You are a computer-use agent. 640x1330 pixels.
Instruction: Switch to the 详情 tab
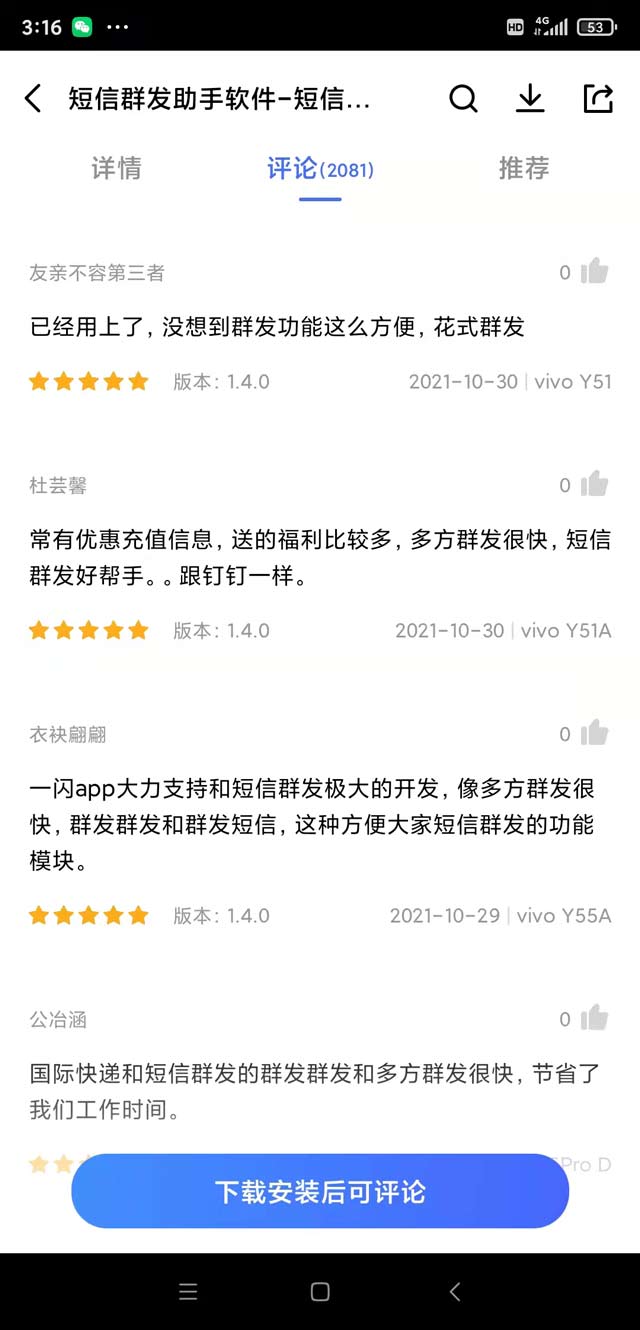click(x=116, y=169)
